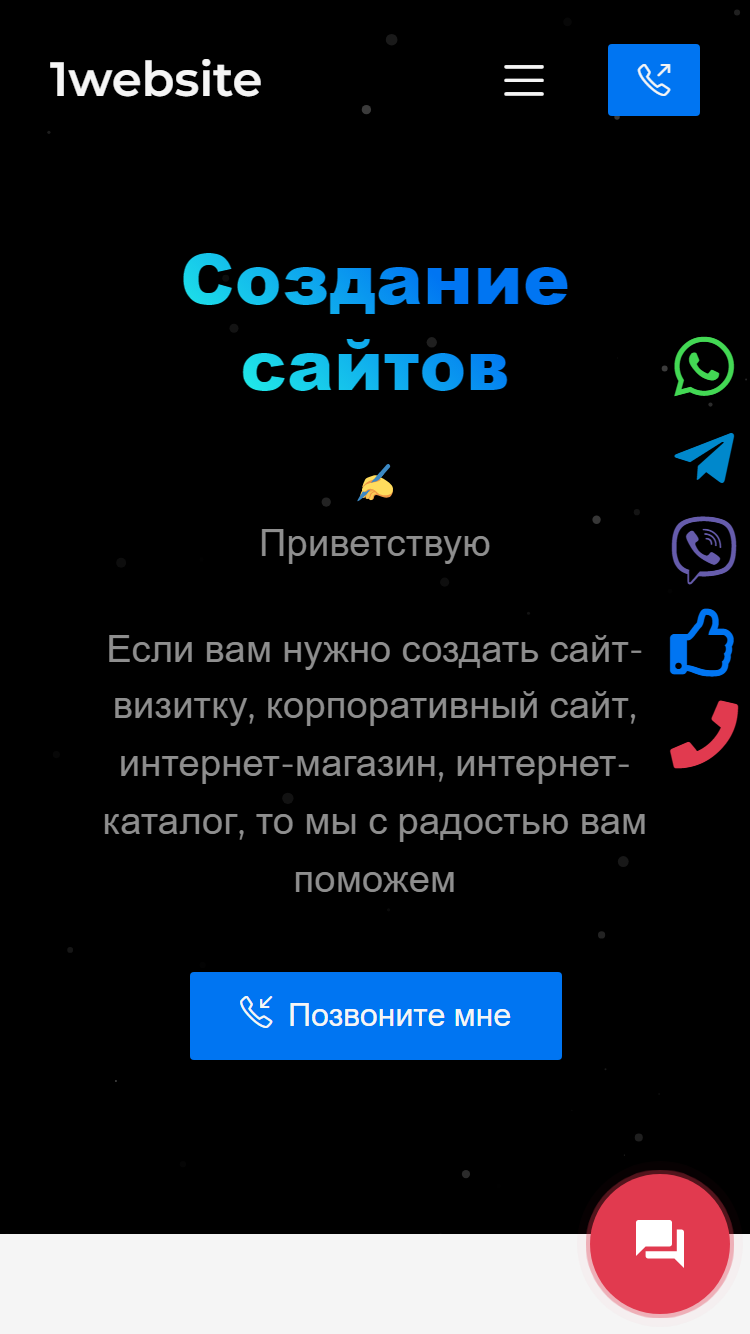Tap the red phone handset icon
Image resolution: width=750 pixels, height=1334 pixels.
704,735
